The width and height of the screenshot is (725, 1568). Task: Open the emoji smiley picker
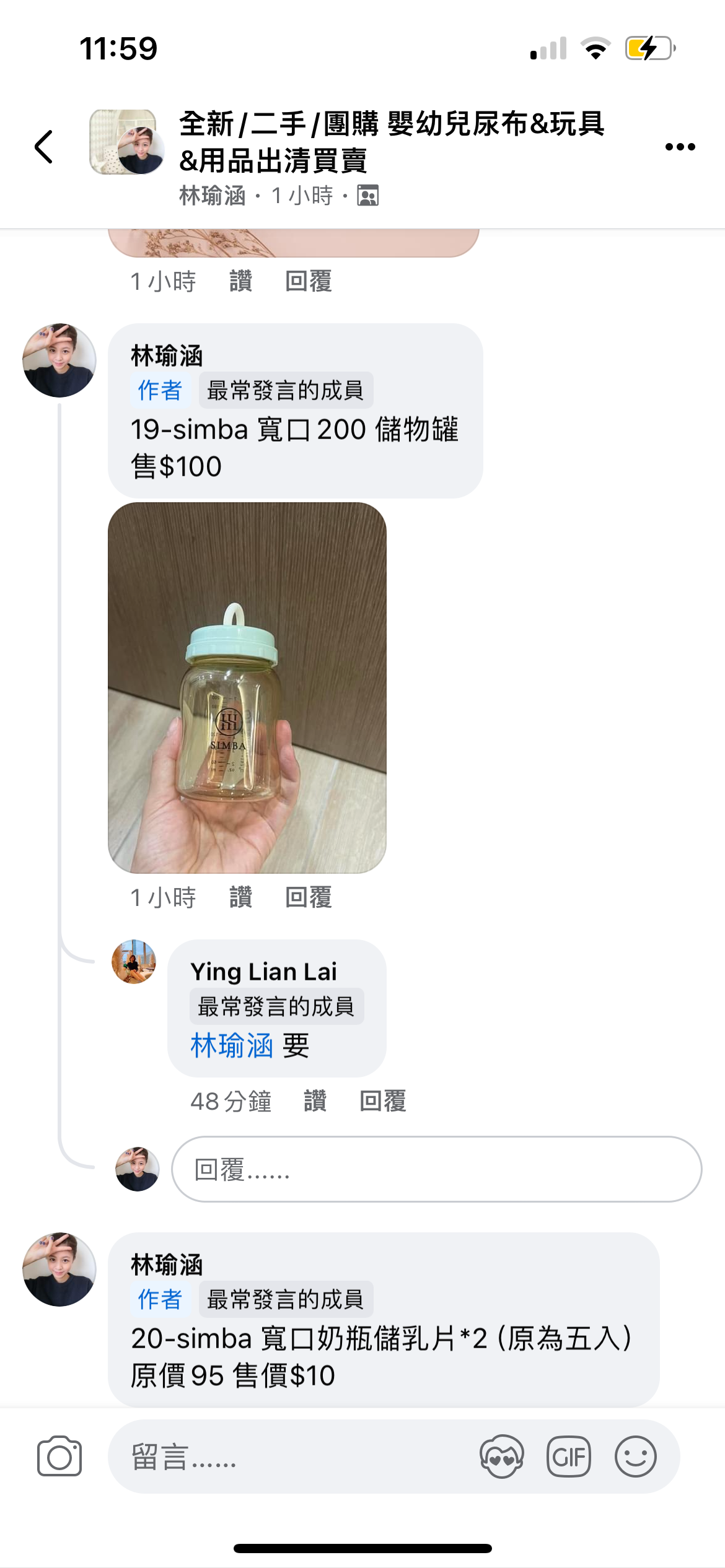click(x=635, y=1457)
